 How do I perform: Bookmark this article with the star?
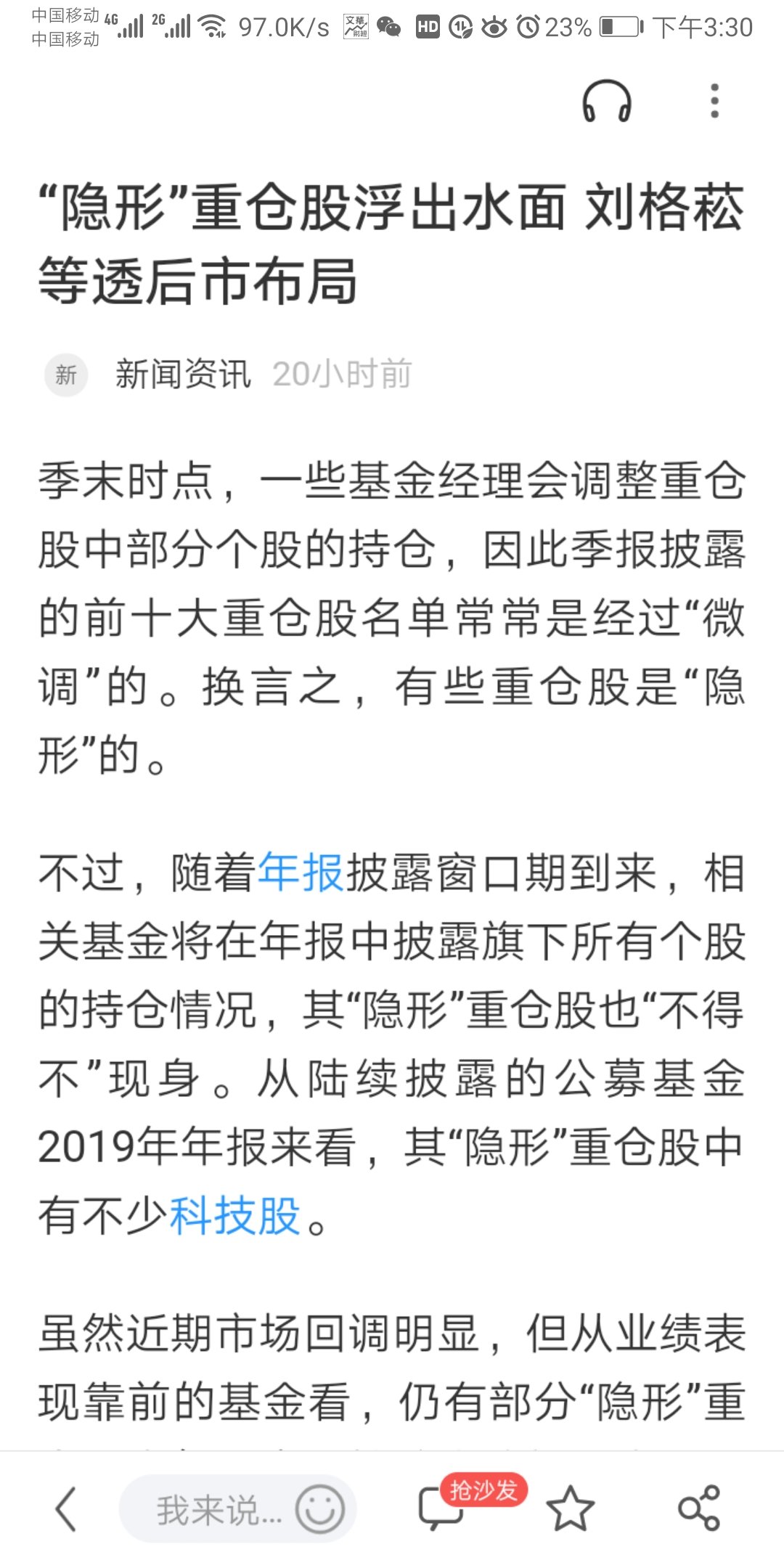(x=570, y=1510)
